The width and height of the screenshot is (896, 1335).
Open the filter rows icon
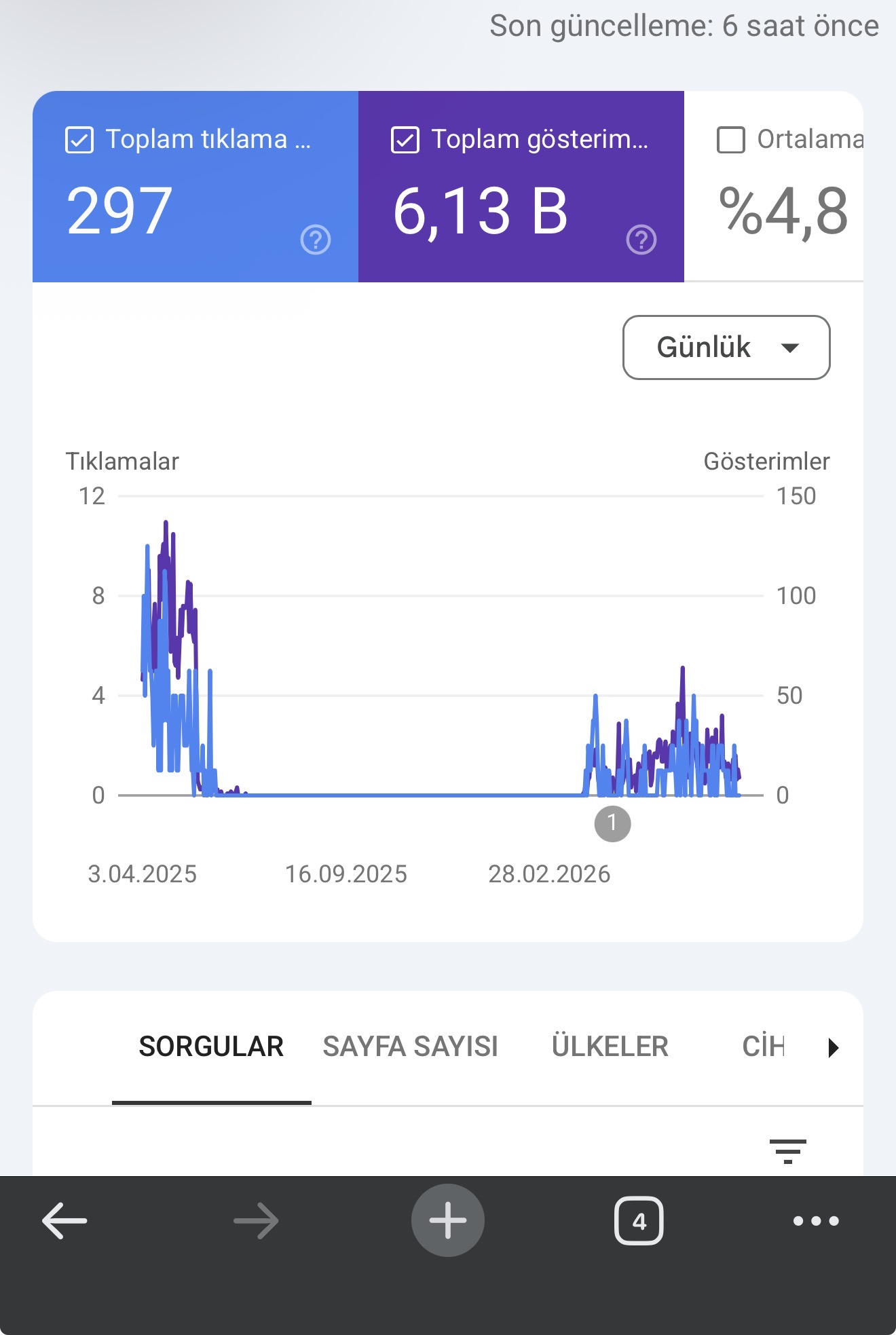click(788, 1151)
